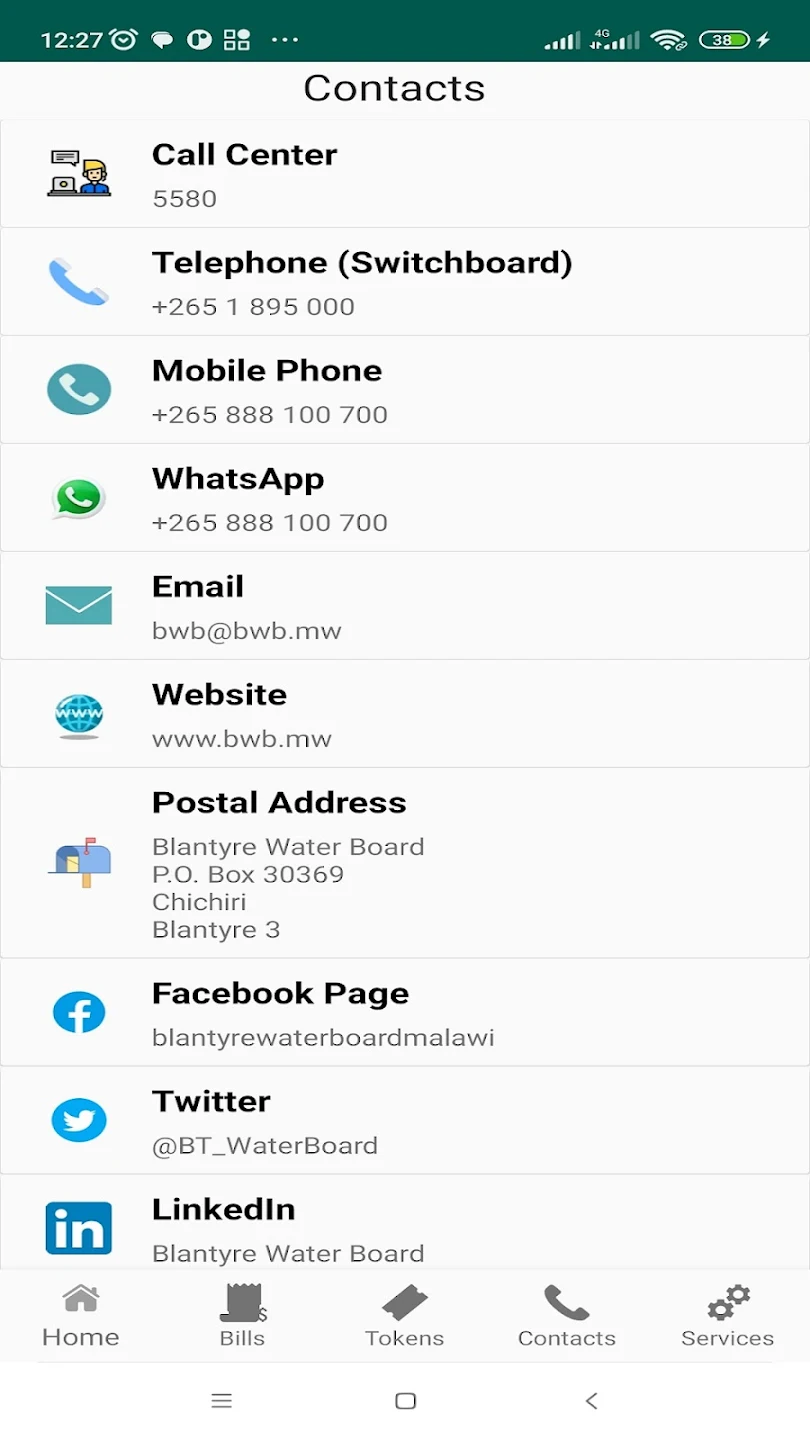Open recent apps from the navigation bar
The width and height of the screenshot is (810, 1440).
click(x=222, y=1401)
